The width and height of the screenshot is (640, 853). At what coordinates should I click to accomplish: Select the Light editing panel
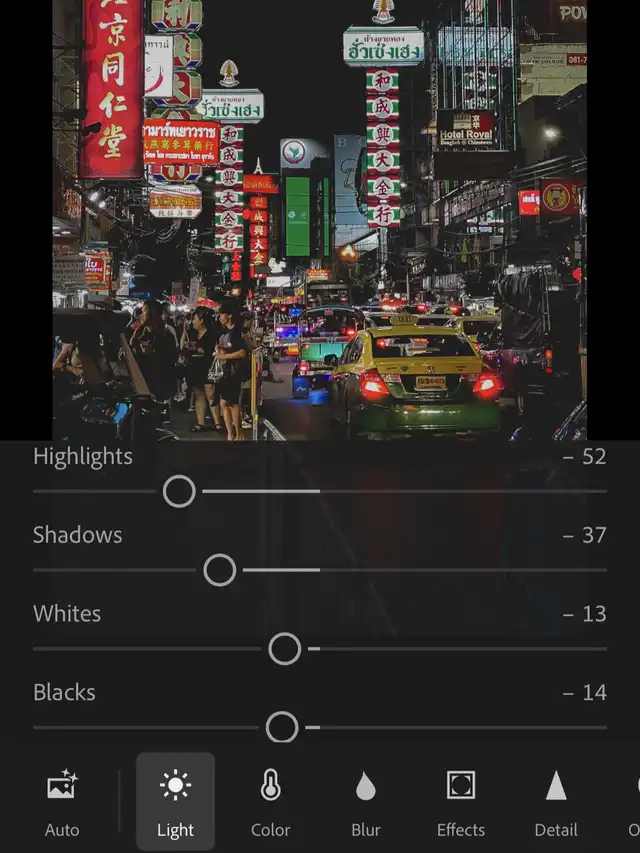coord(175,802)
